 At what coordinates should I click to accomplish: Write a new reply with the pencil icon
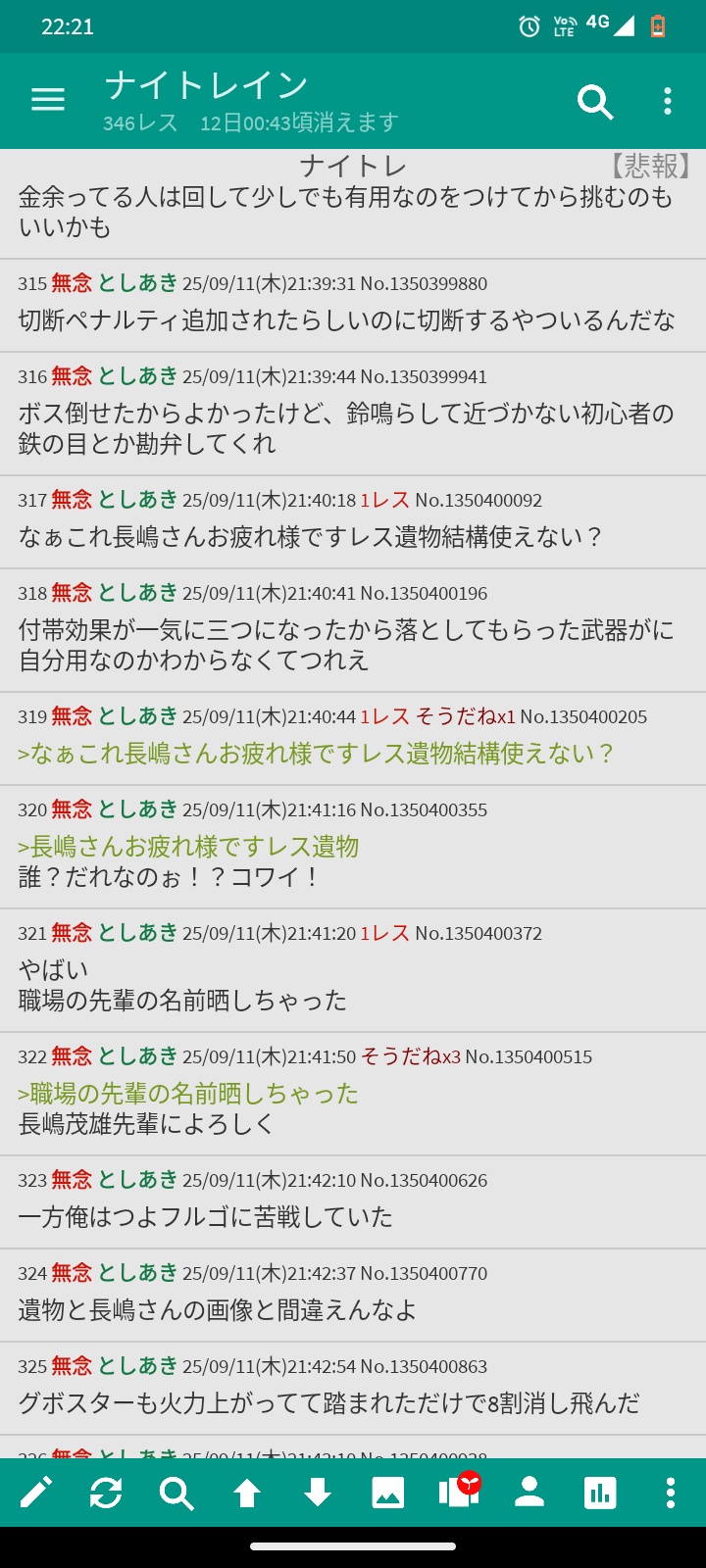tap(36, 1493)
